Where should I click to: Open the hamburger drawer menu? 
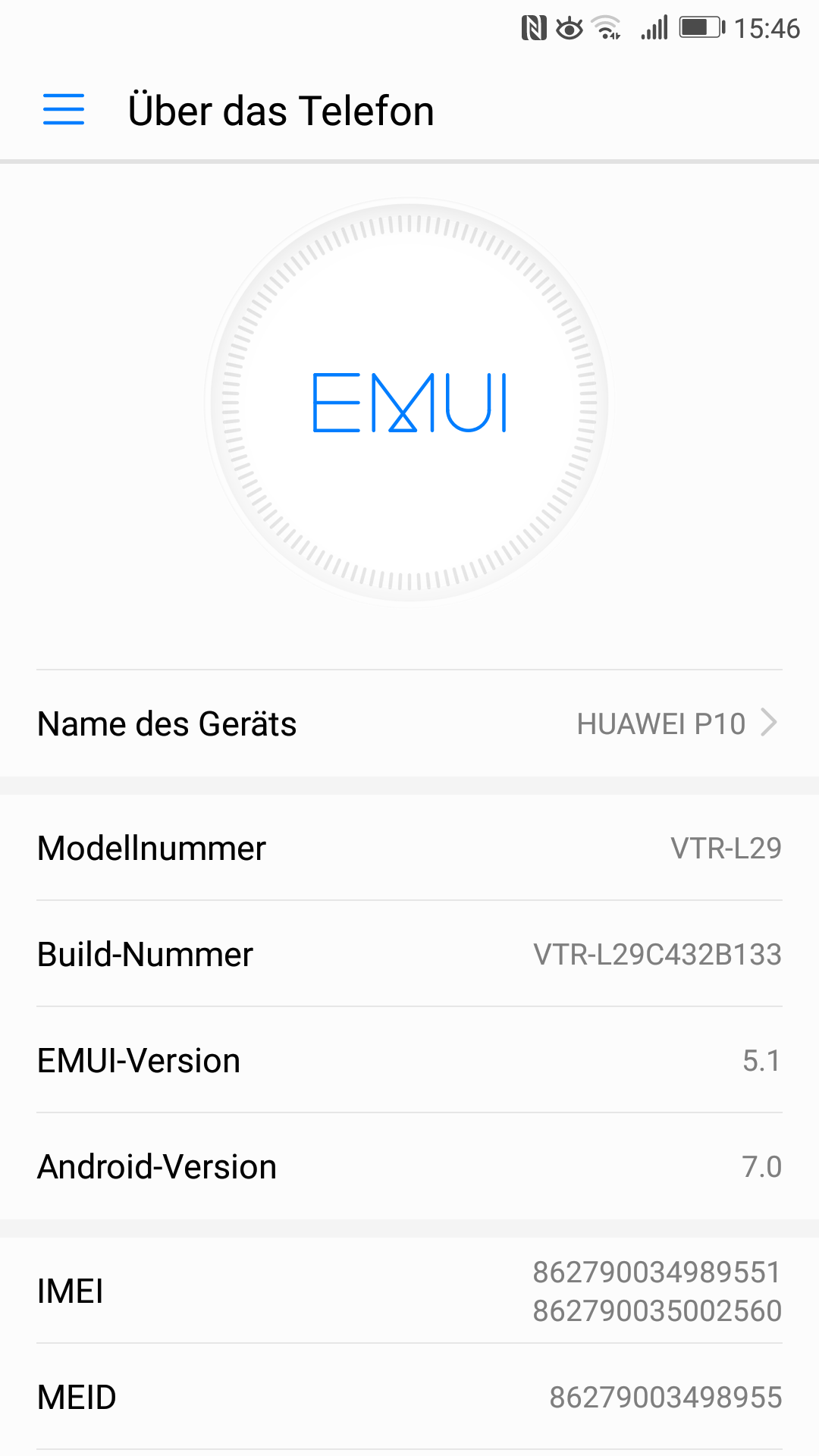click(64, 109)
